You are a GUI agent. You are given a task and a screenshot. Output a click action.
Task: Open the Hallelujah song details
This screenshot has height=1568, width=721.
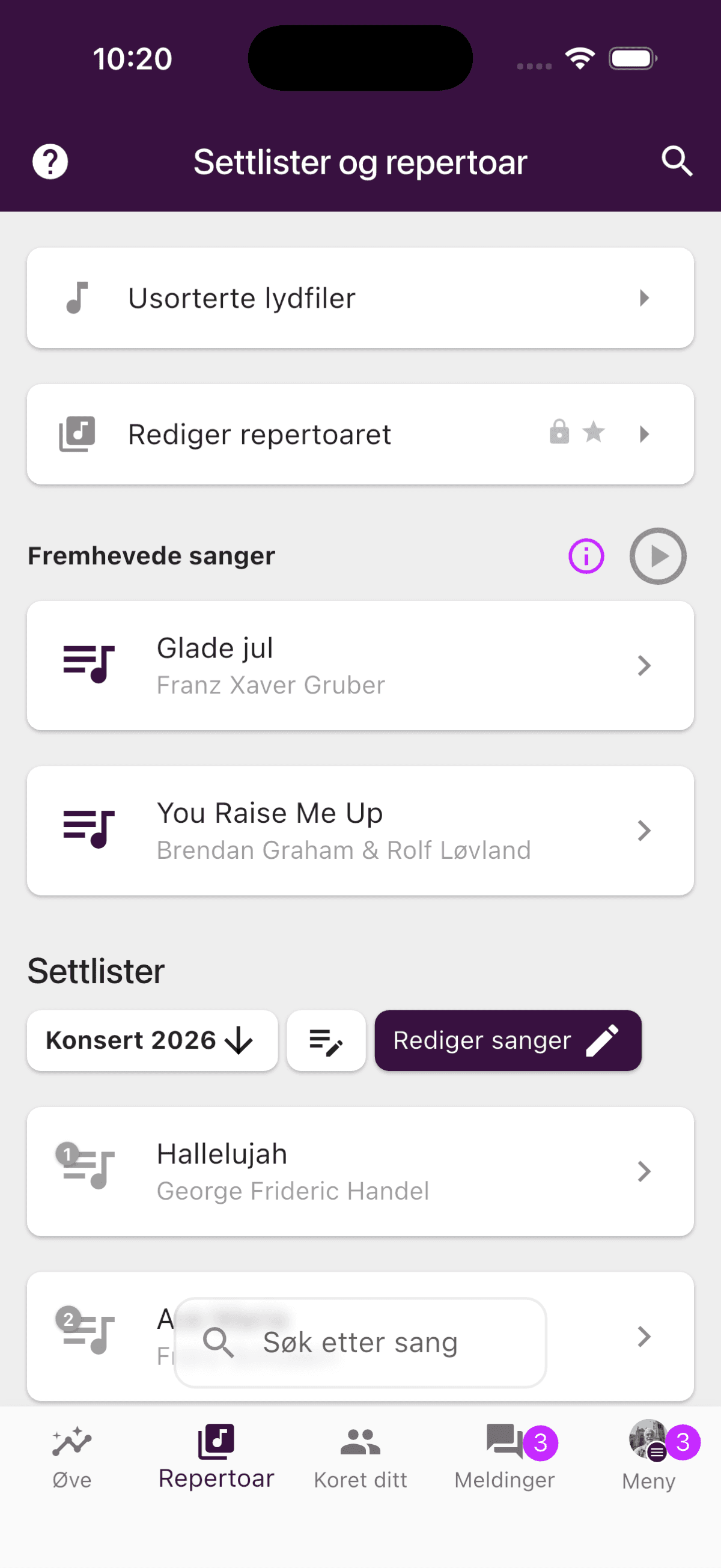360,1171
